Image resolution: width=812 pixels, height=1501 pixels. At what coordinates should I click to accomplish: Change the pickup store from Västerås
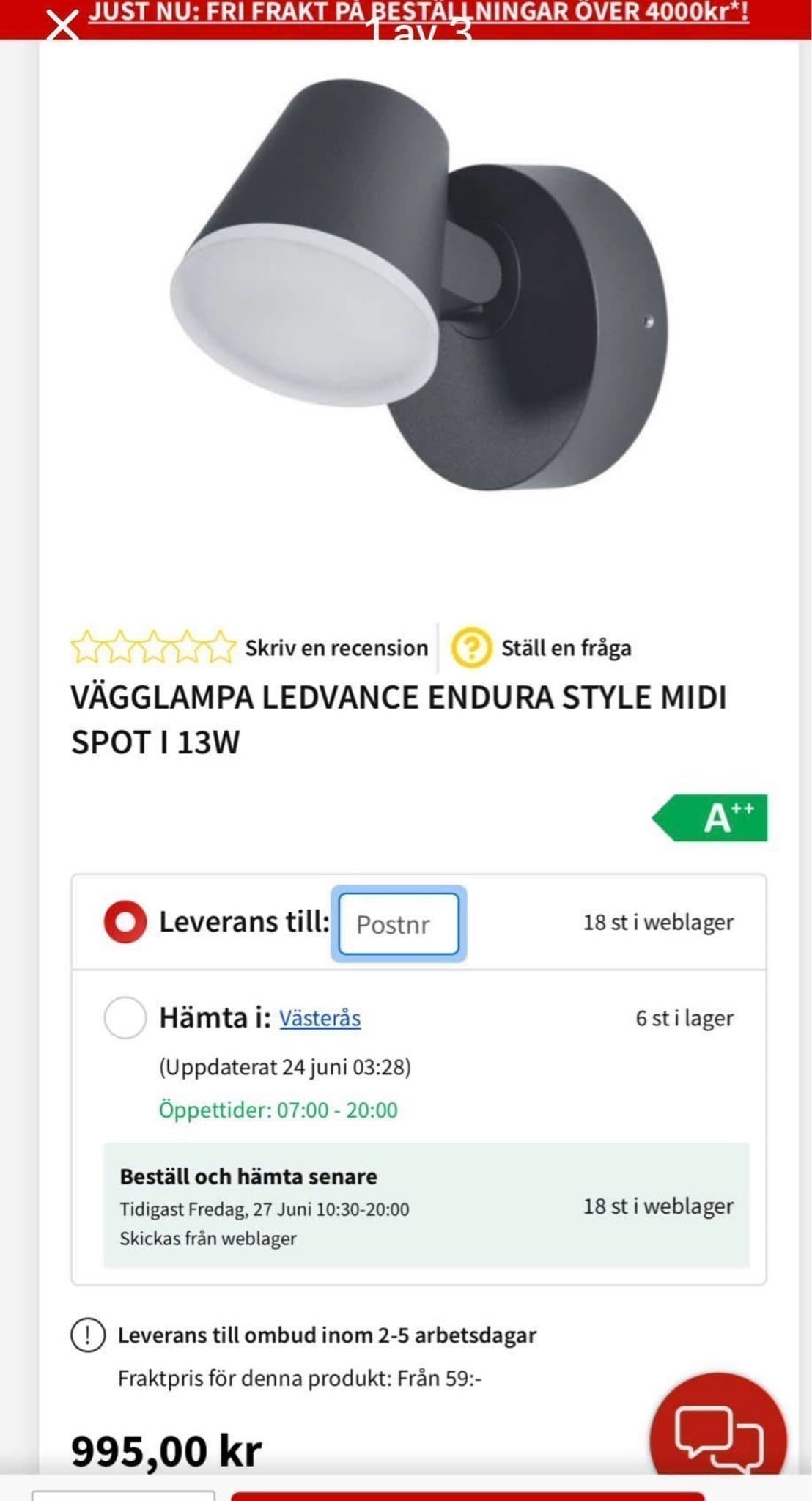click(320, 1018)
